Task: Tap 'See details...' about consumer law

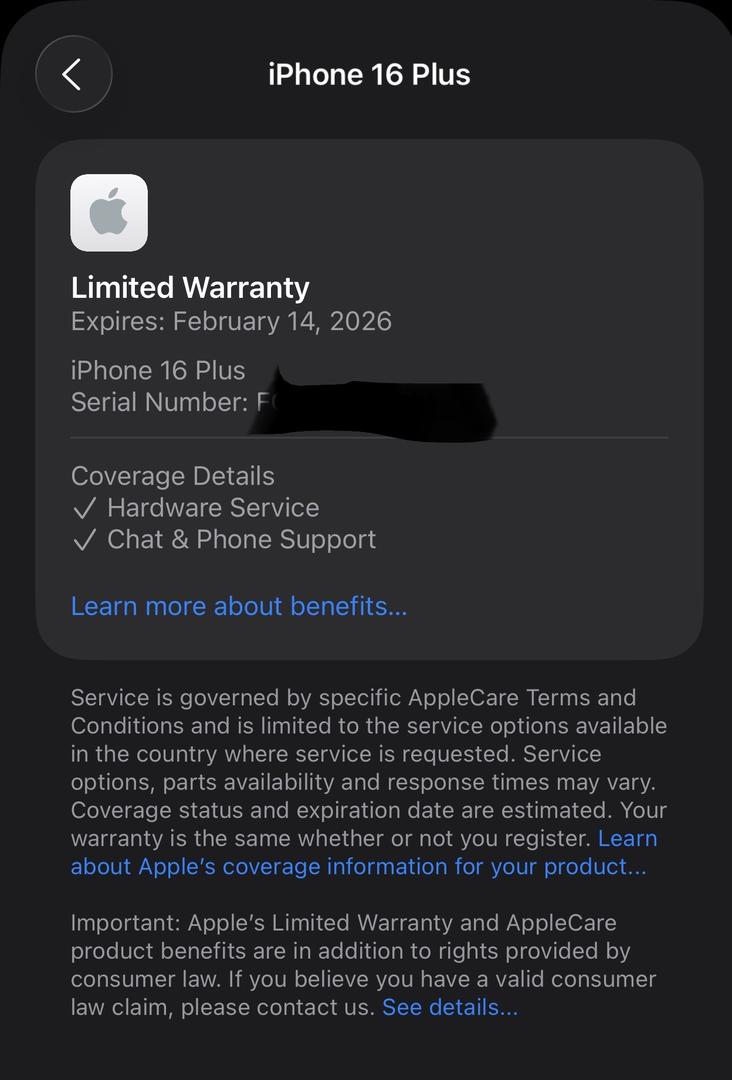Action: tap(449, 1007)
